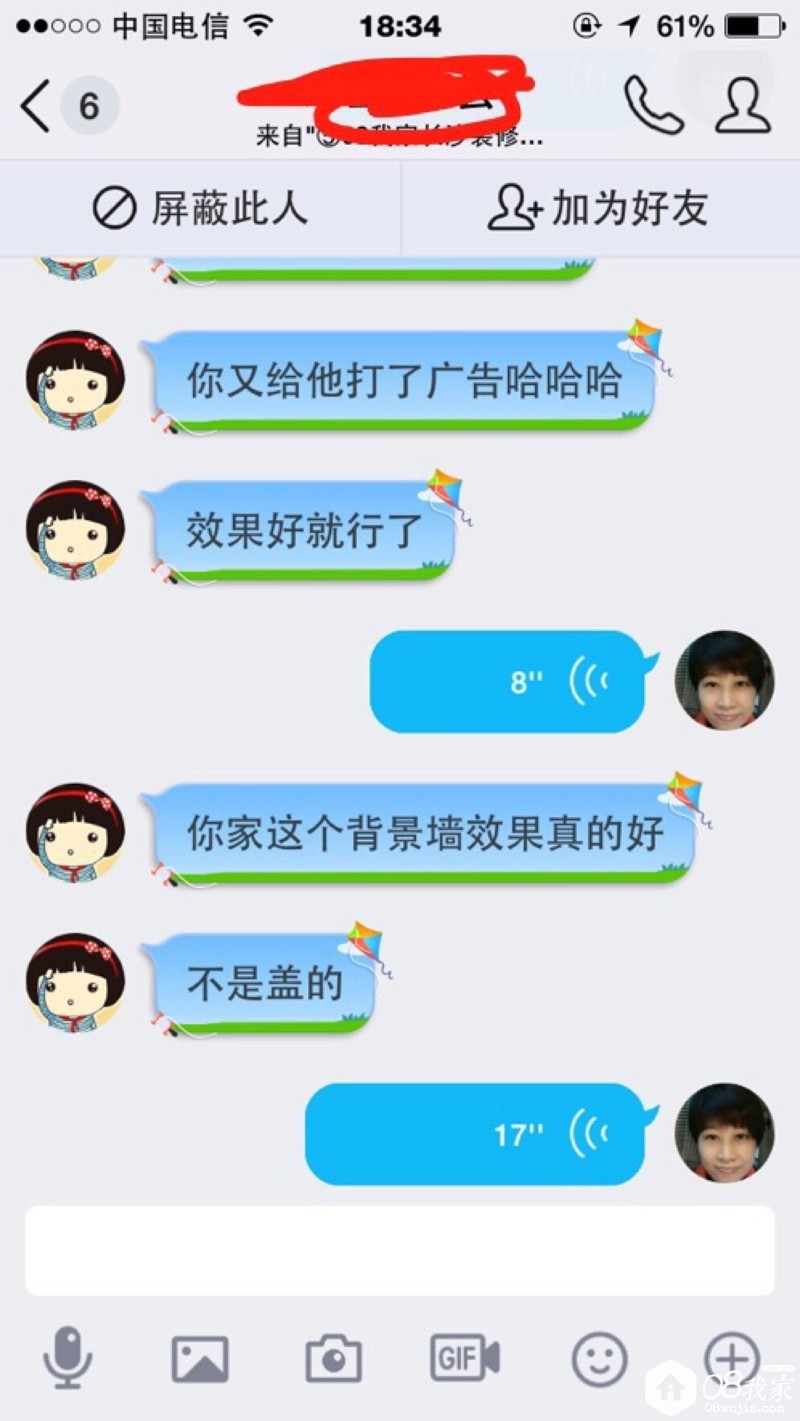
Task: Focus the message text input box
Action: tap(400, 1250)
